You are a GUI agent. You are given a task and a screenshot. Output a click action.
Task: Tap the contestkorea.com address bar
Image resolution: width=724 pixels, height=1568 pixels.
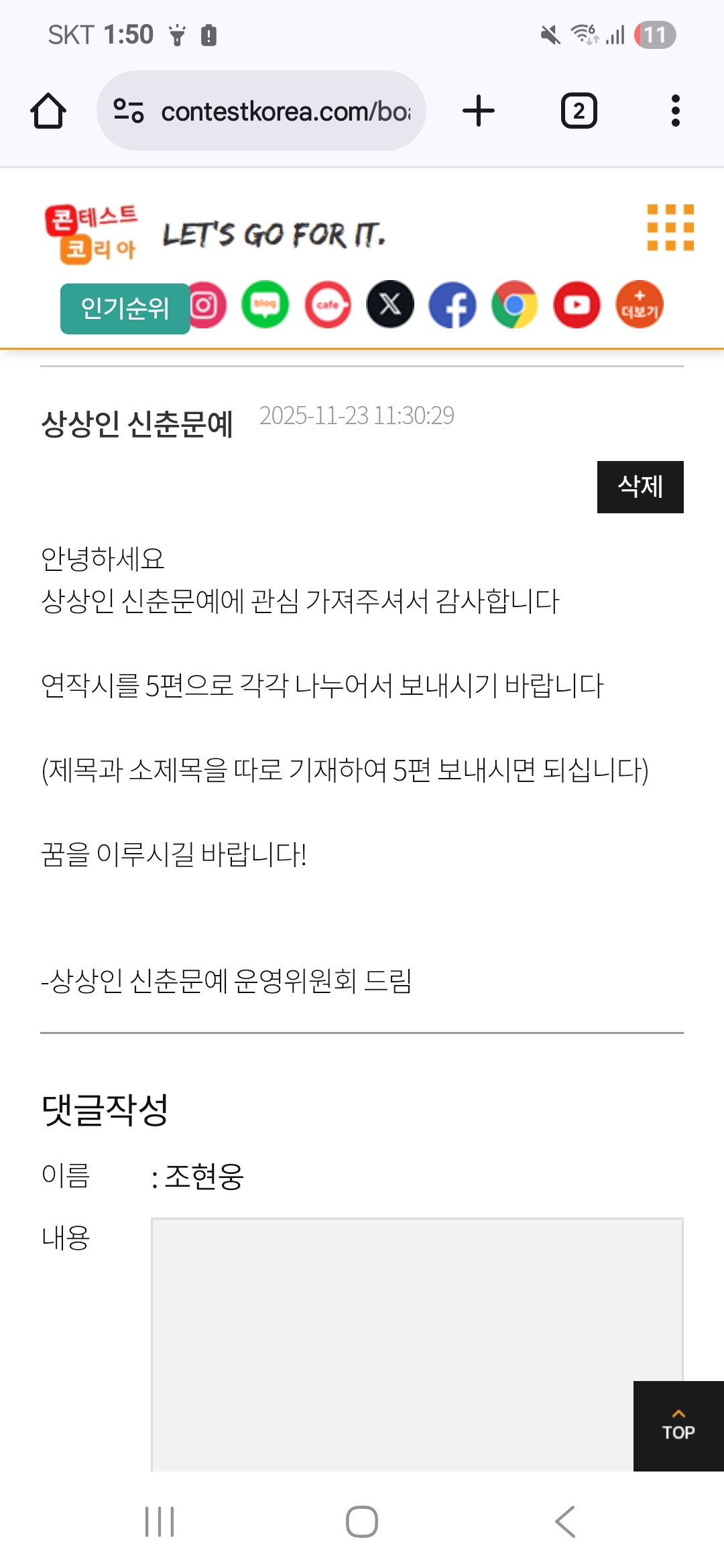click(261, 111)
